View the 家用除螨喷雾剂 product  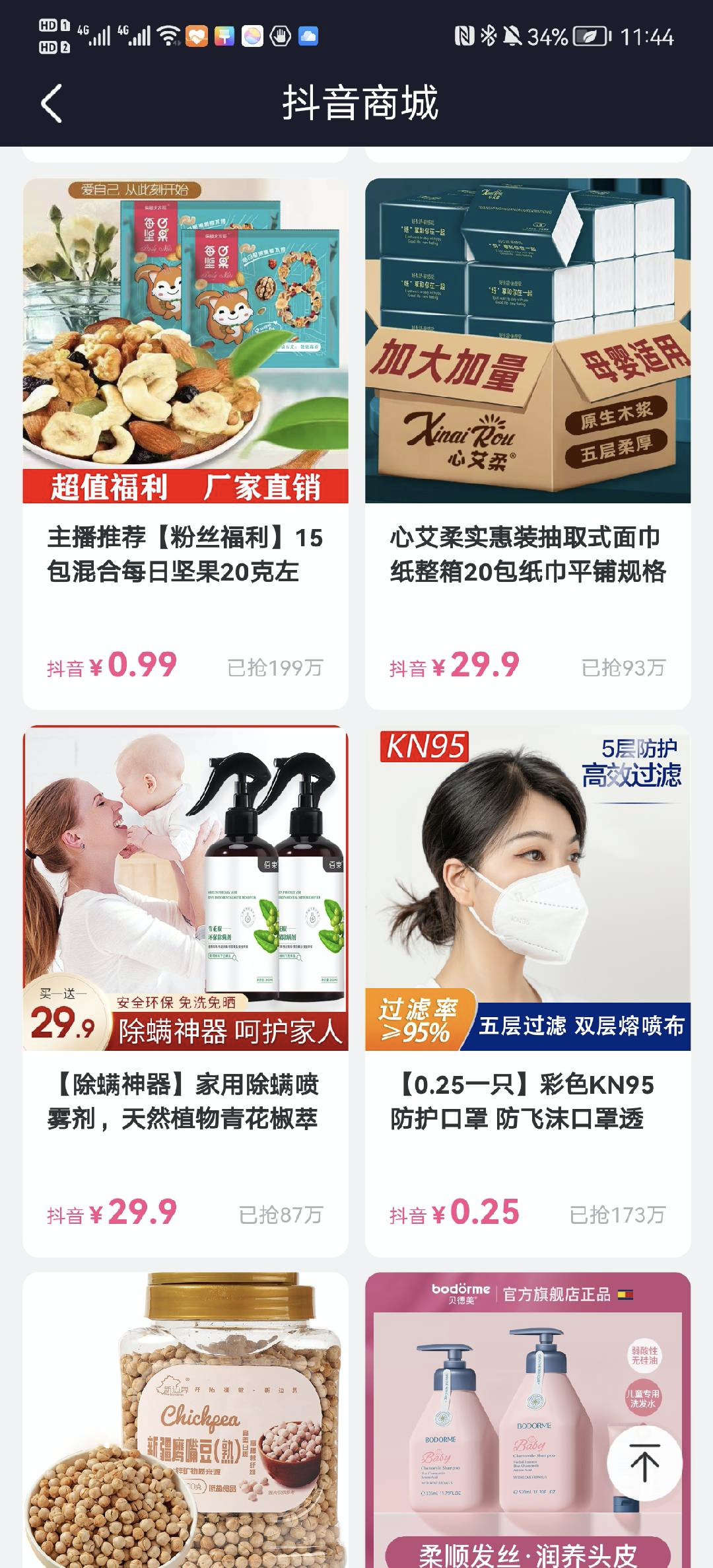[186, 991]
